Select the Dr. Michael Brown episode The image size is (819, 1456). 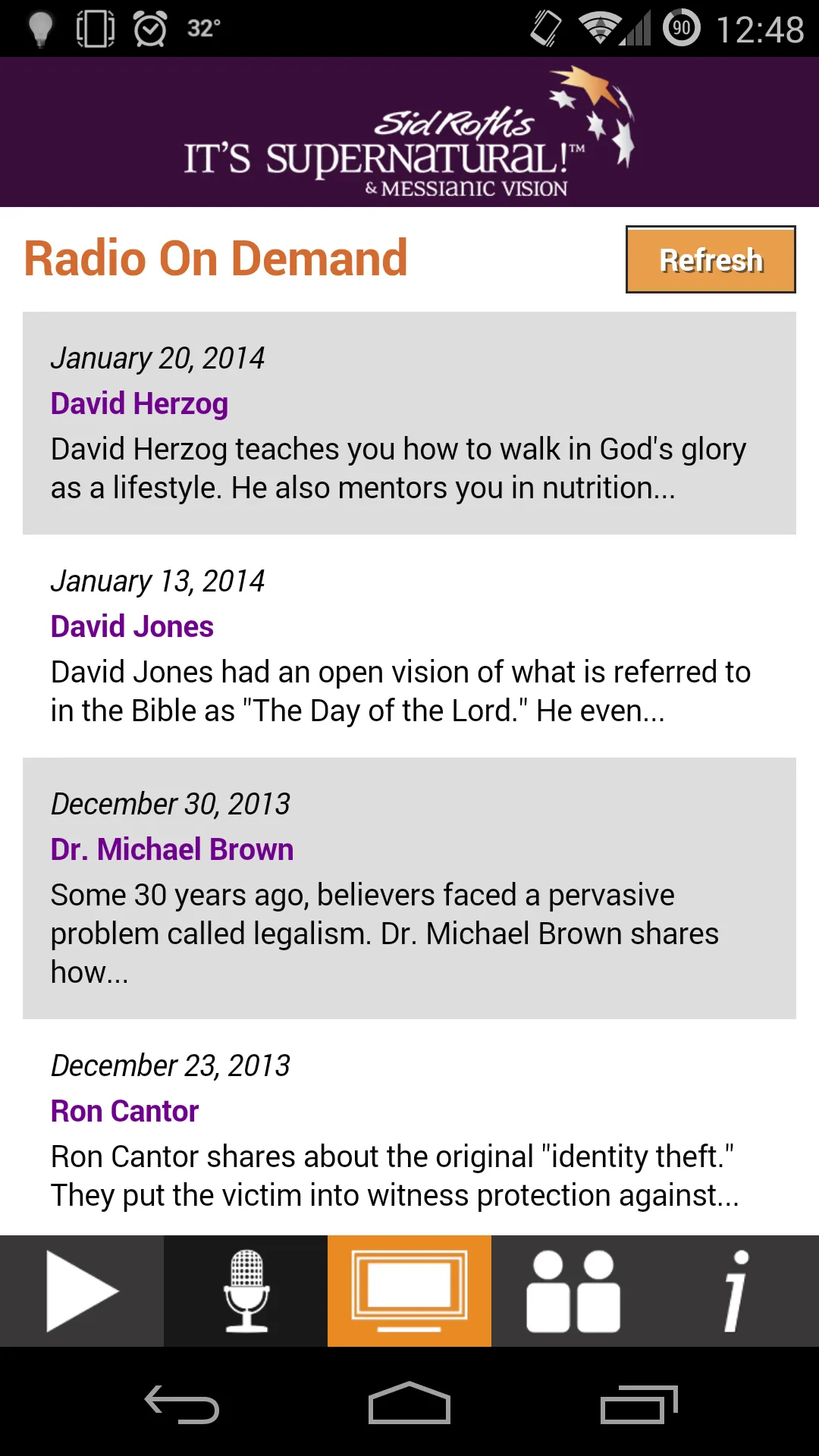click(x=409, y=888)
